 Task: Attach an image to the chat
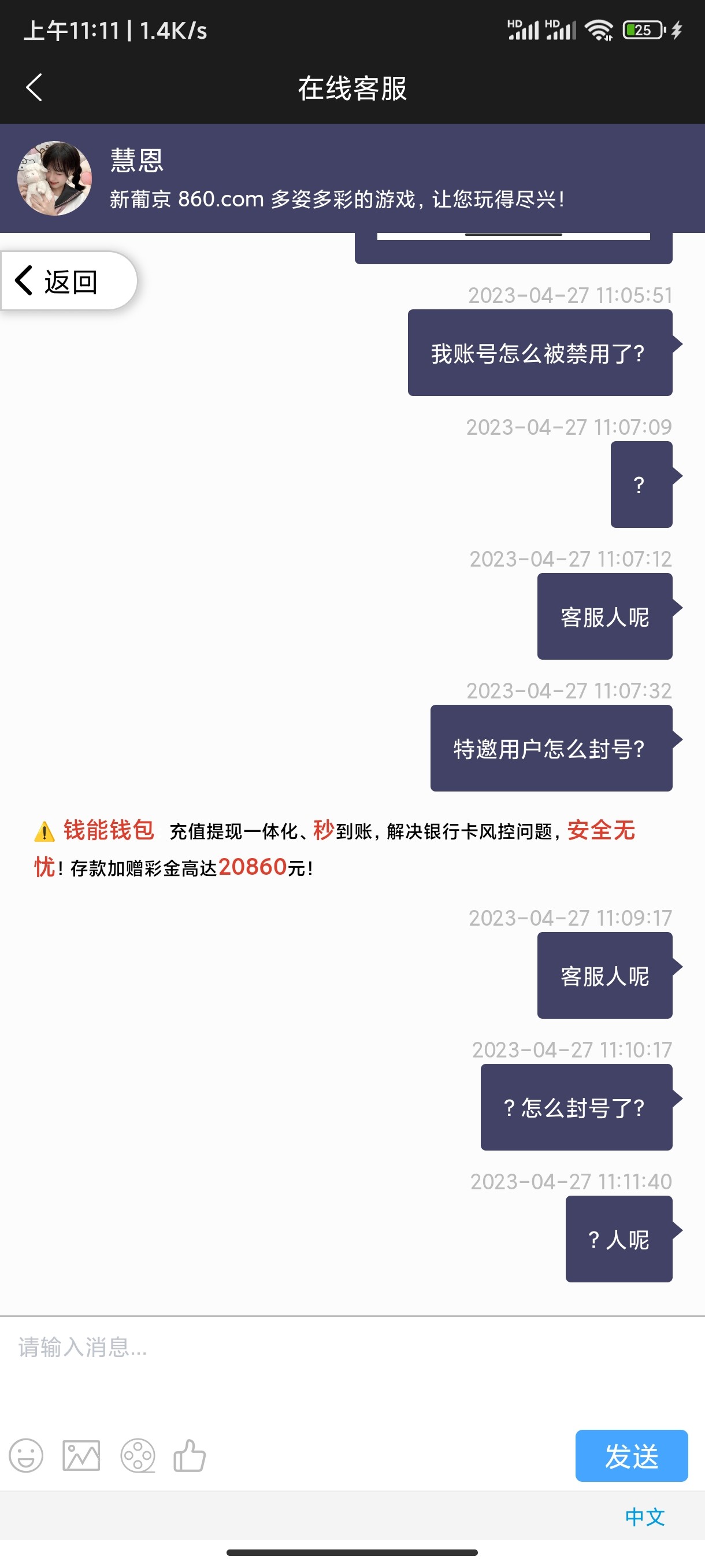click(x=81, y=1455)
